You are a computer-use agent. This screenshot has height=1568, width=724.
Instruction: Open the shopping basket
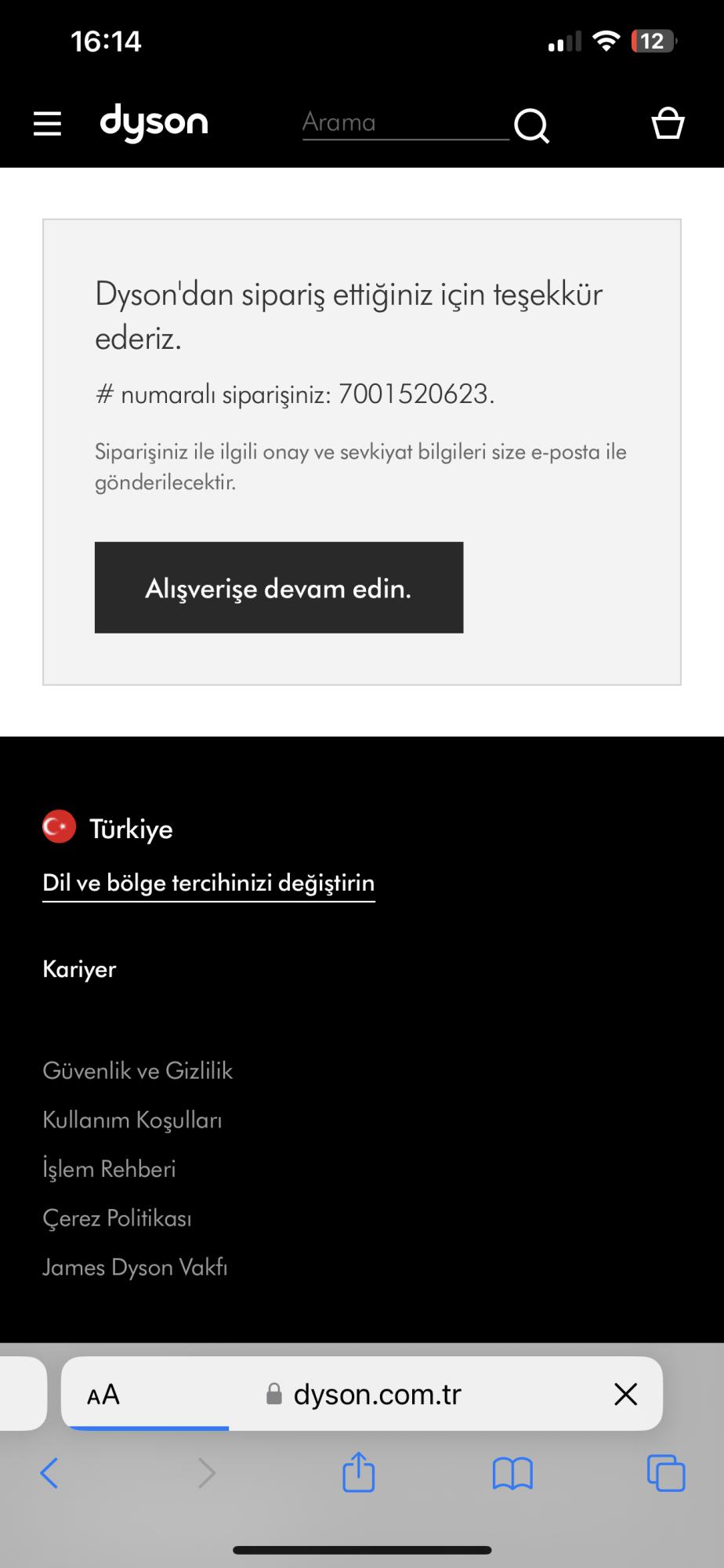click(668, 123)
